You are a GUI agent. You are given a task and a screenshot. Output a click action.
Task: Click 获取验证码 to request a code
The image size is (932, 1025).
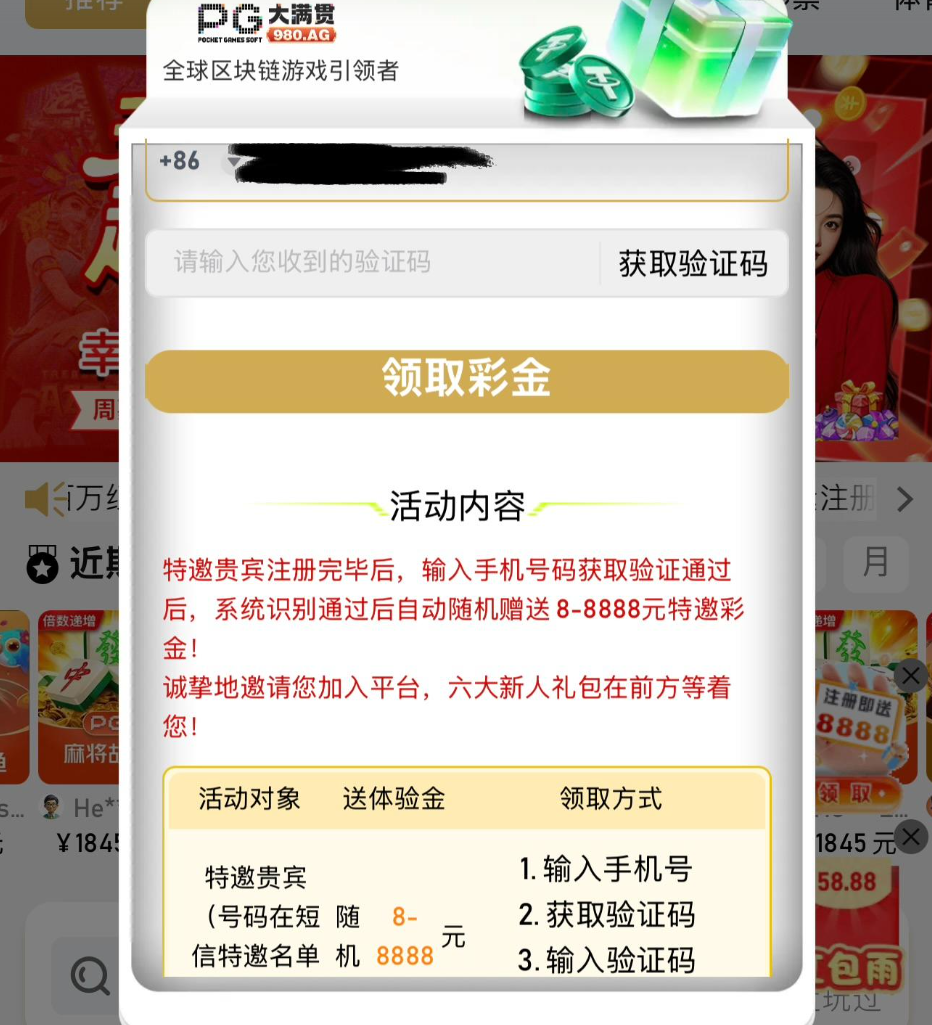(693, 262)
